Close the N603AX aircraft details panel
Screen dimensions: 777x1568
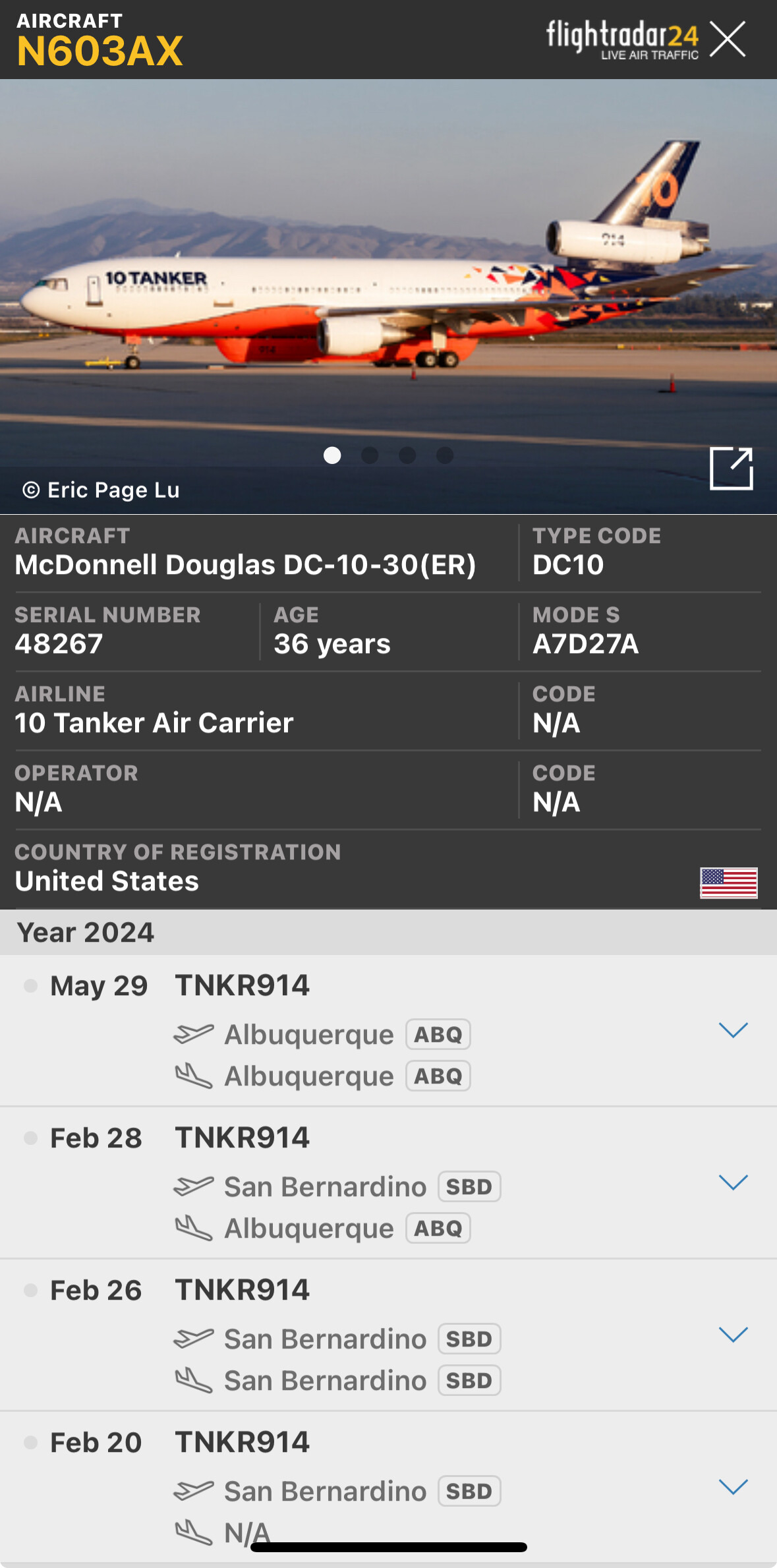tap(728, 39)
